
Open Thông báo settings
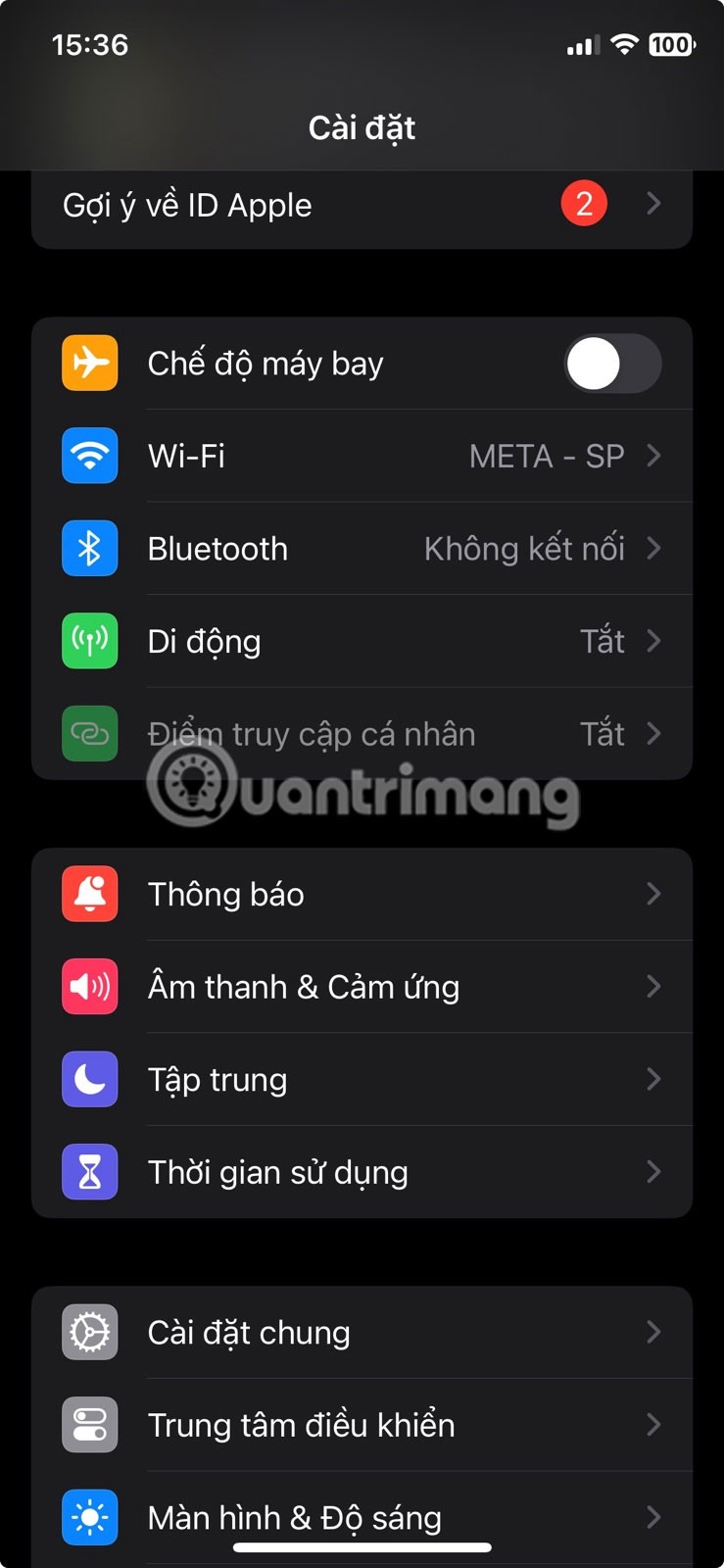coord(361,894)
